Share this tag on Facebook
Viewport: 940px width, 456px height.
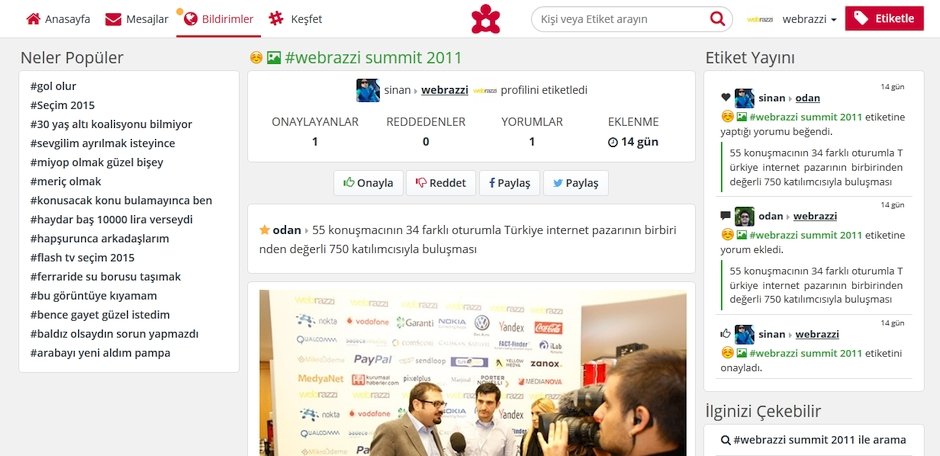tap(510, 183)
